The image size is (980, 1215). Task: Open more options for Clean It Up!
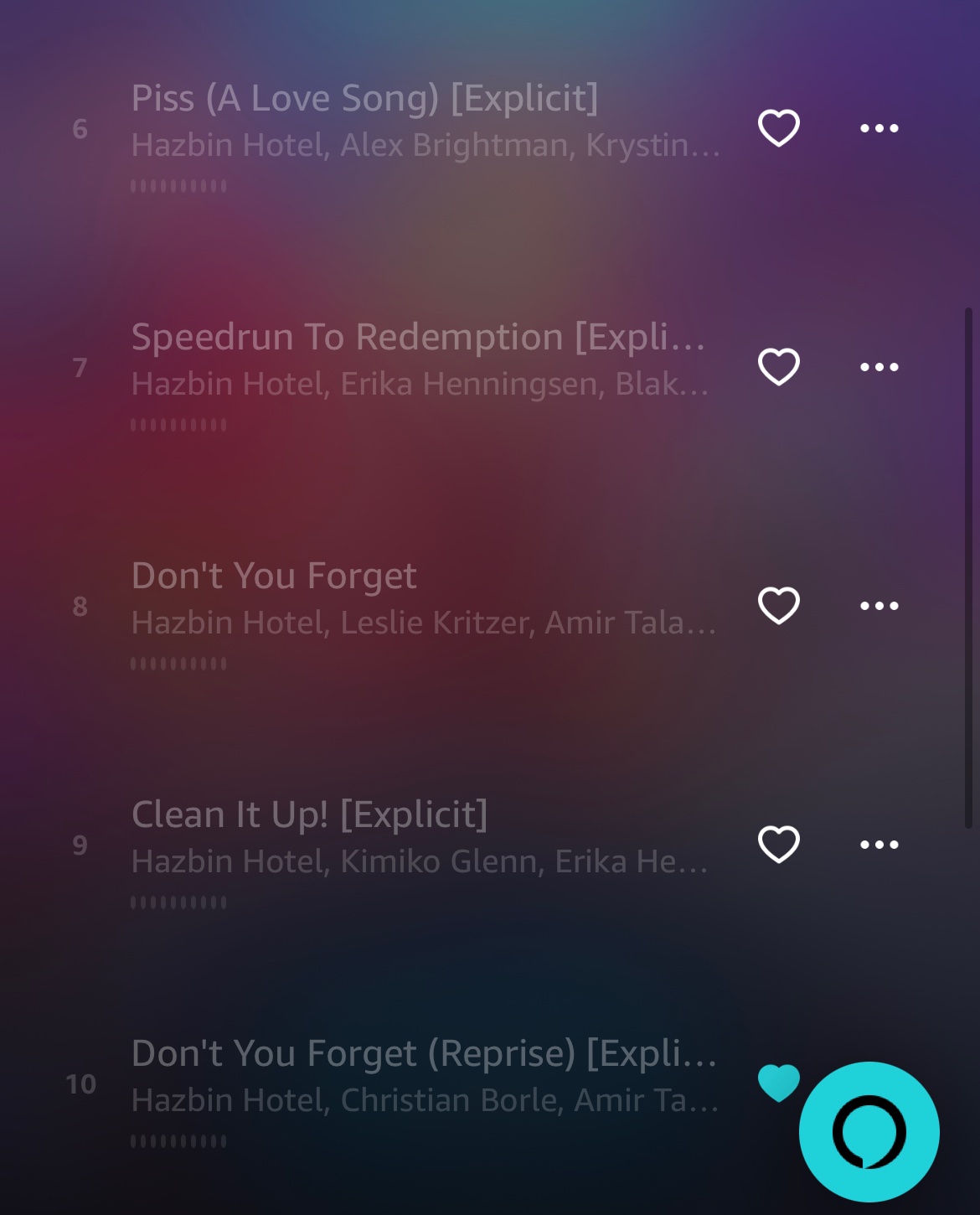pyautogui.click(x=879, y=845)
